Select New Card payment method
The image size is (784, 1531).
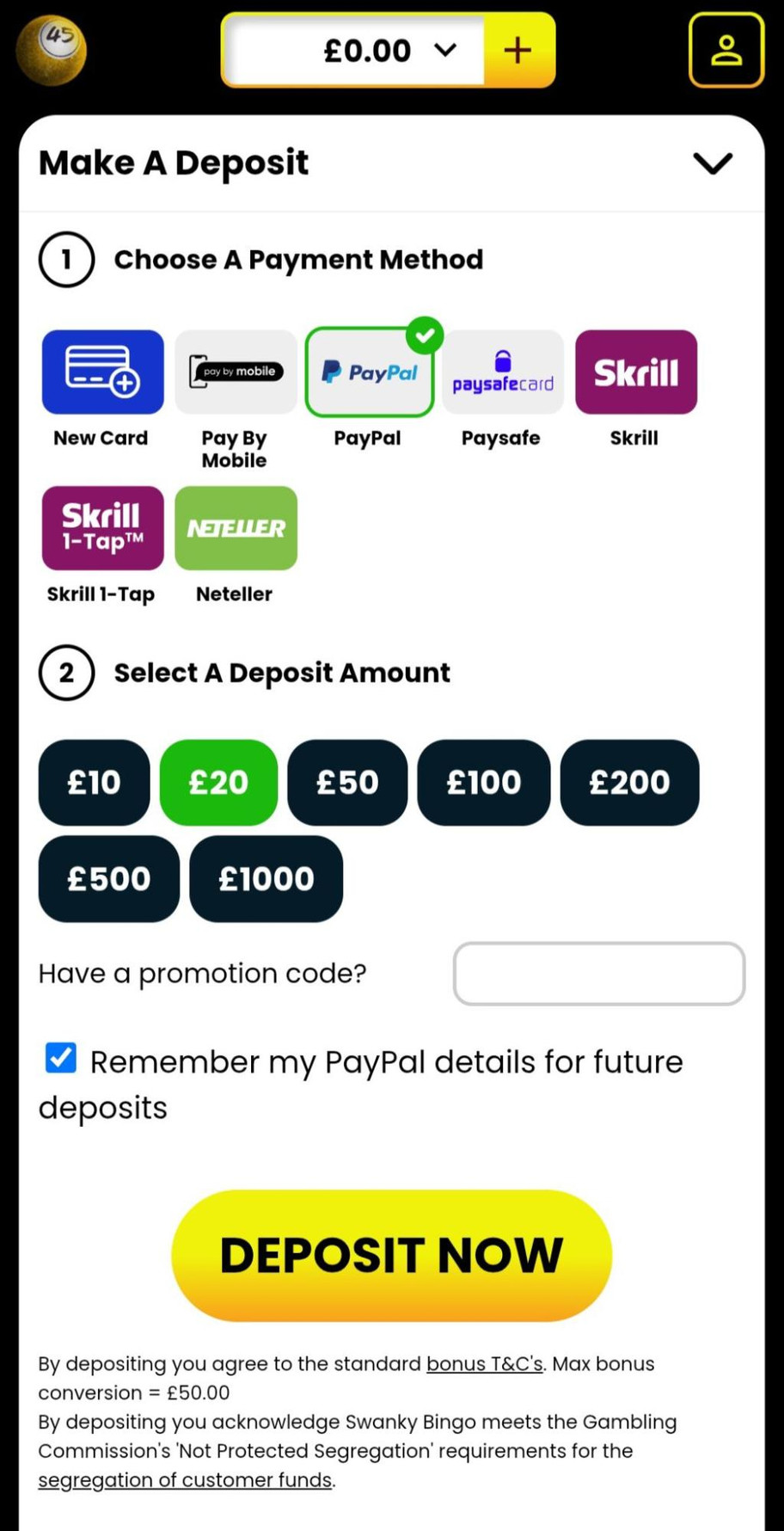pyautogui.click(x=102, y=372)
